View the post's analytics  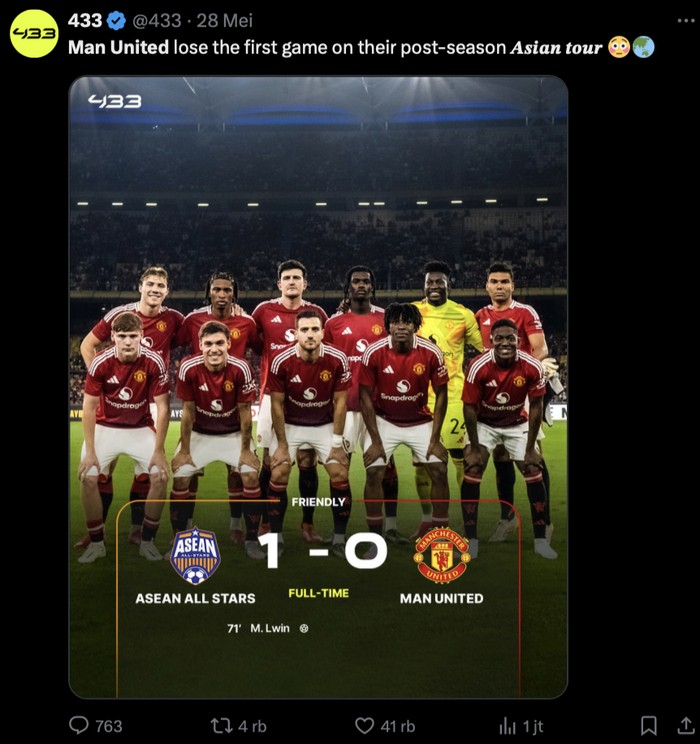507,726
